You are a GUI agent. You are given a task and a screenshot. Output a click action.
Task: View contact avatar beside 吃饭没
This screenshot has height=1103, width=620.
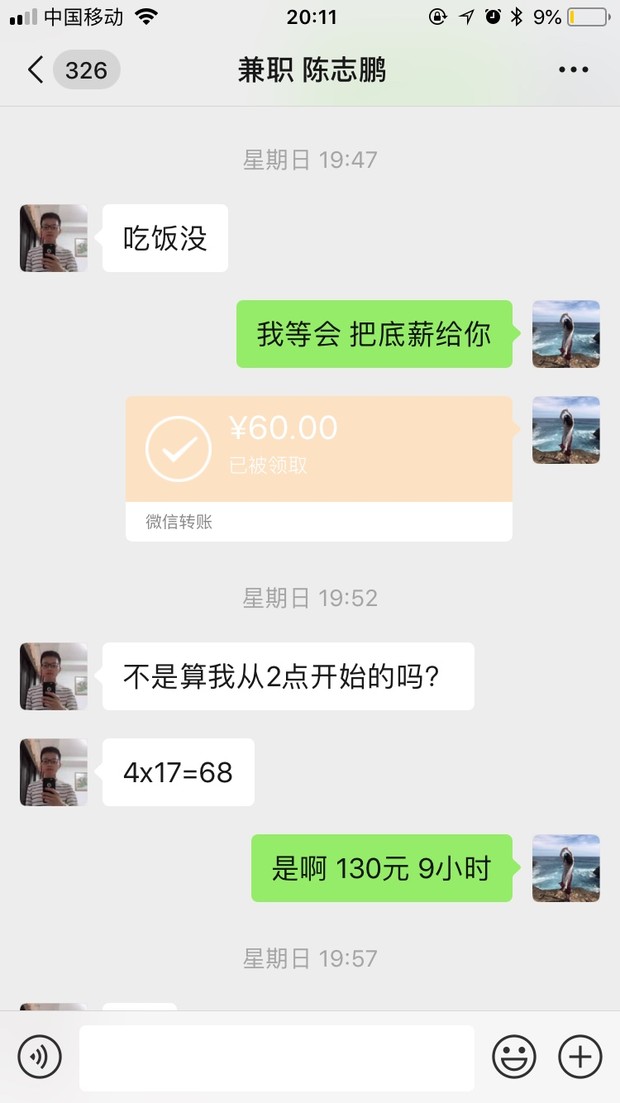tap(54, 238)
